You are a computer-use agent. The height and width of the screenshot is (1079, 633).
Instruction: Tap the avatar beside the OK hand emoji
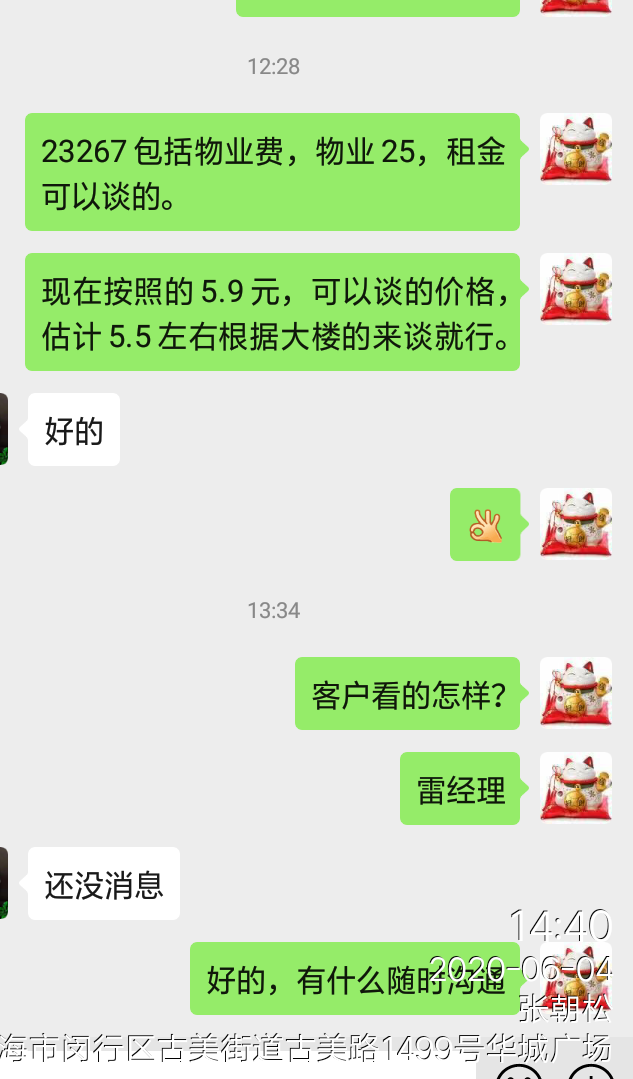tap(576, 524)
